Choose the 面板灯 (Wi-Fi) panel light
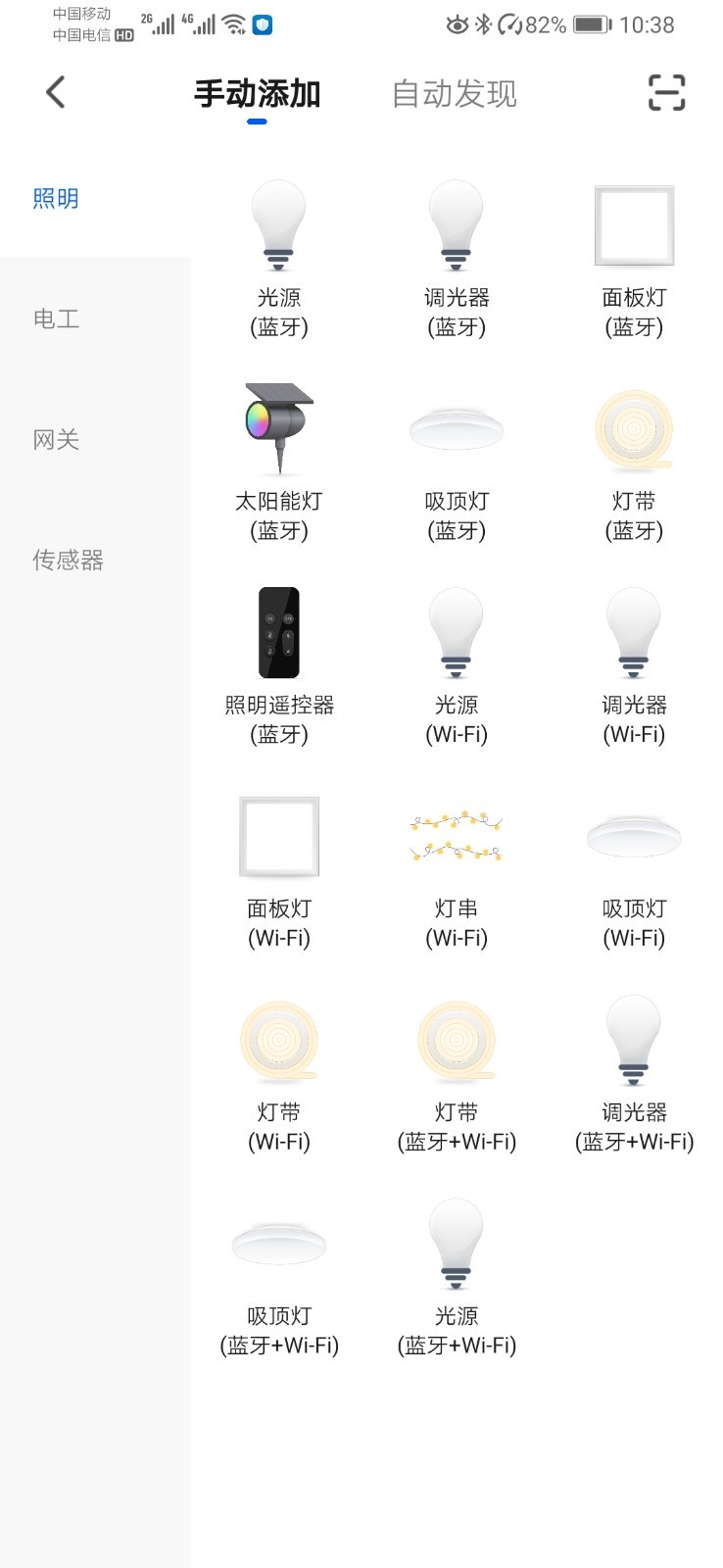 [x=279, y=838]
